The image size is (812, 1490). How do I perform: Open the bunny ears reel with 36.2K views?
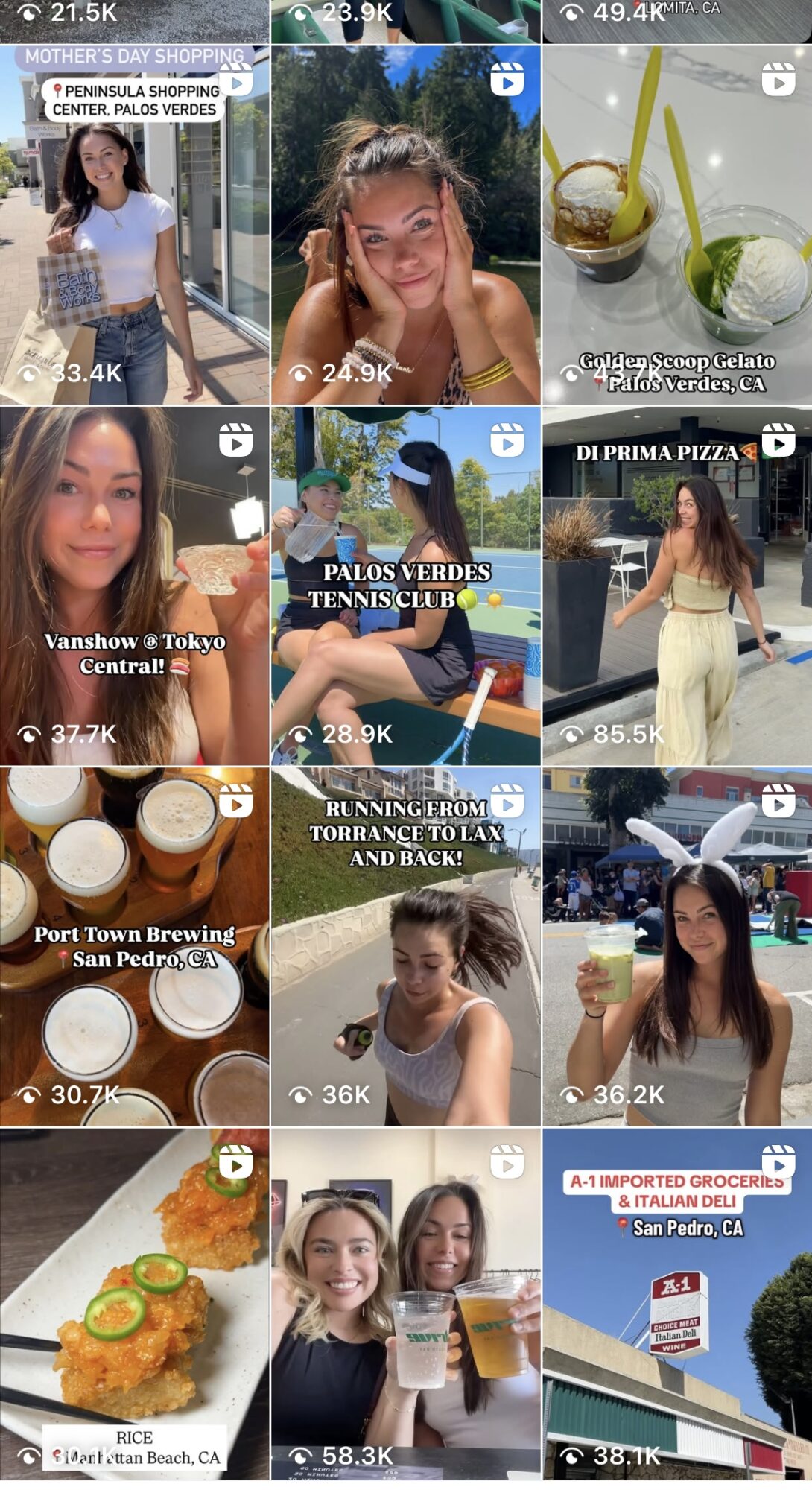(676, 946)
